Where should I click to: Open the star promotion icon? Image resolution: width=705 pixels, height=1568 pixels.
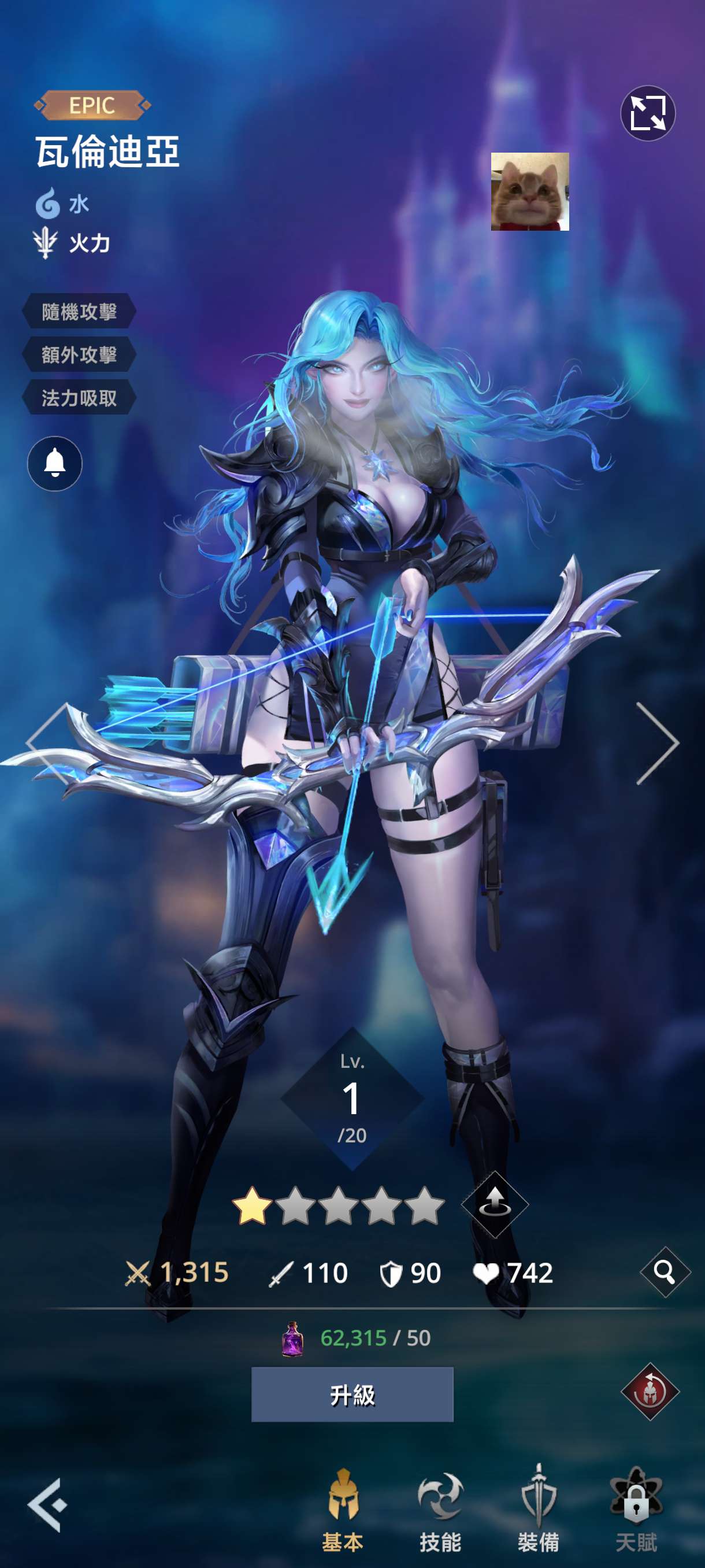point(495,1204)
